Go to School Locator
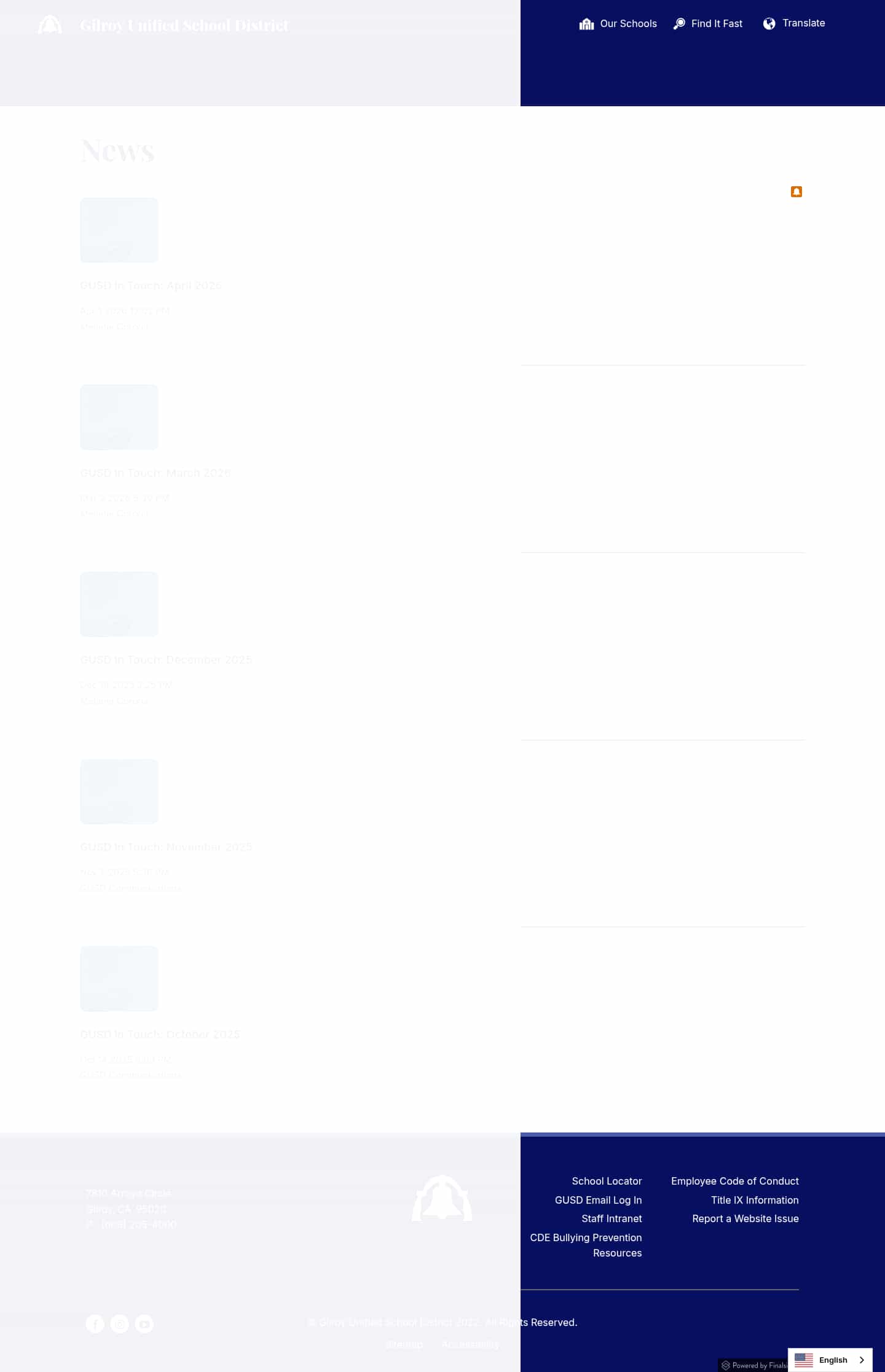 click(607, 1181)
